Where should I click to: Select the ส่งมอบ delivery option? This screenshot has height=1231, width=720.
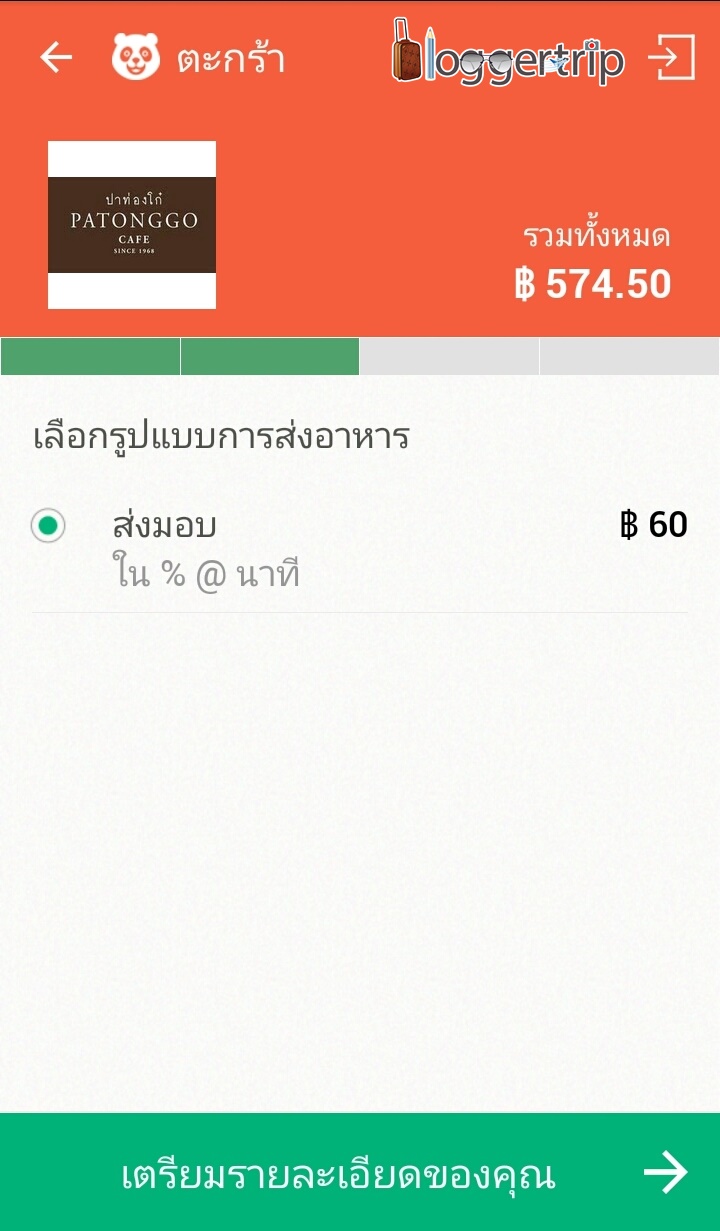(x=48, y=526)
